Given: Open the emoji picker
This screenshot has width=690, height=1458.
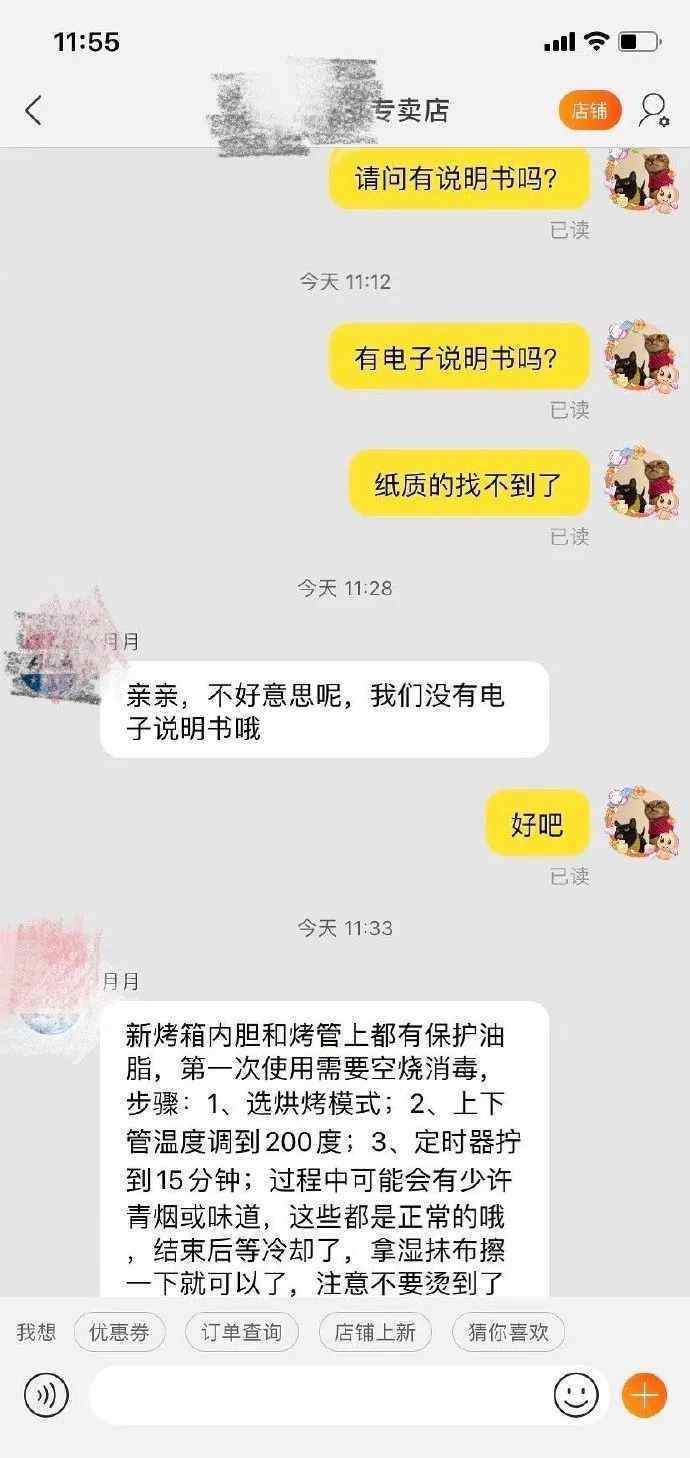Looking at the screenshot, I should click(x=576, y=1394).
